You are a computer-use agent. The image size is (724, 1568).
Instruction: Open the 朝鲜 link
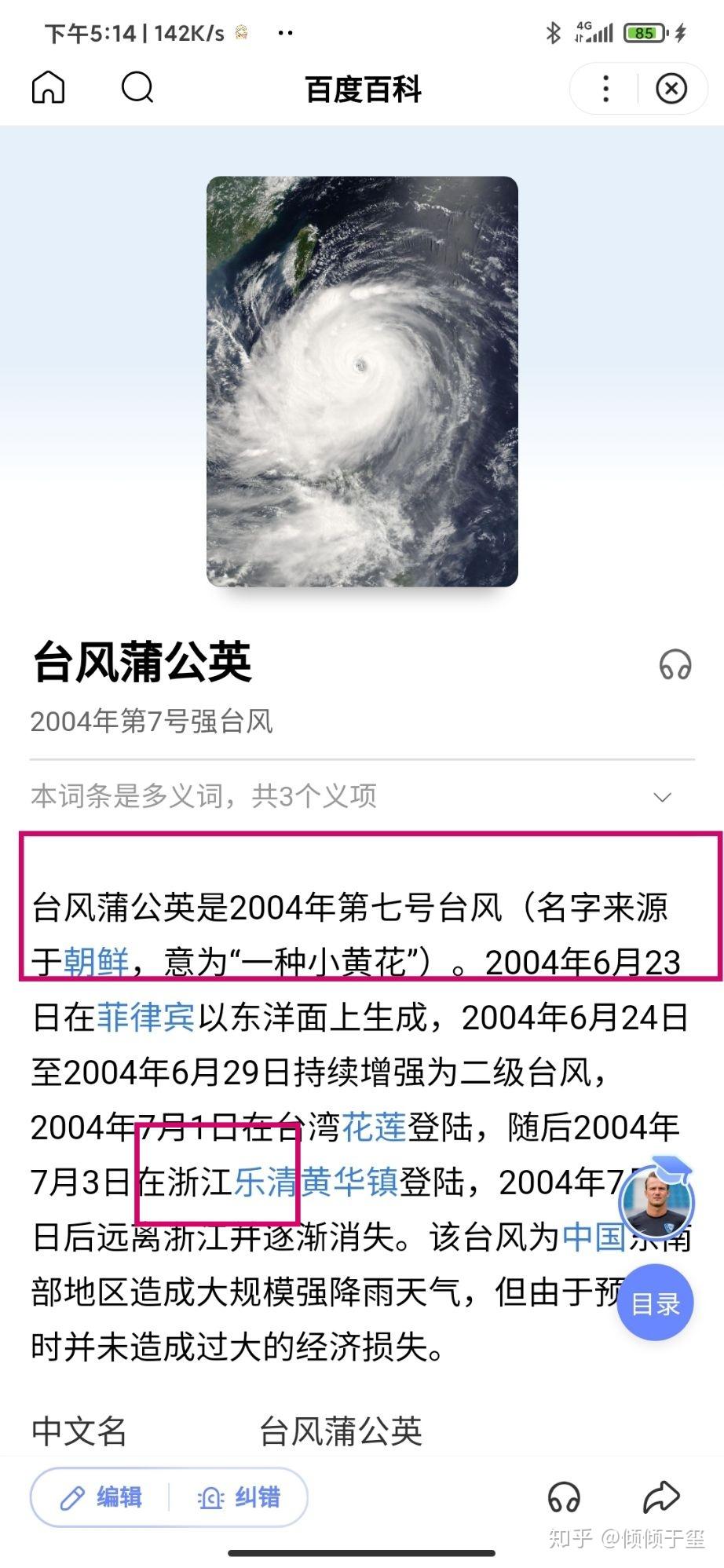[97, 963]
